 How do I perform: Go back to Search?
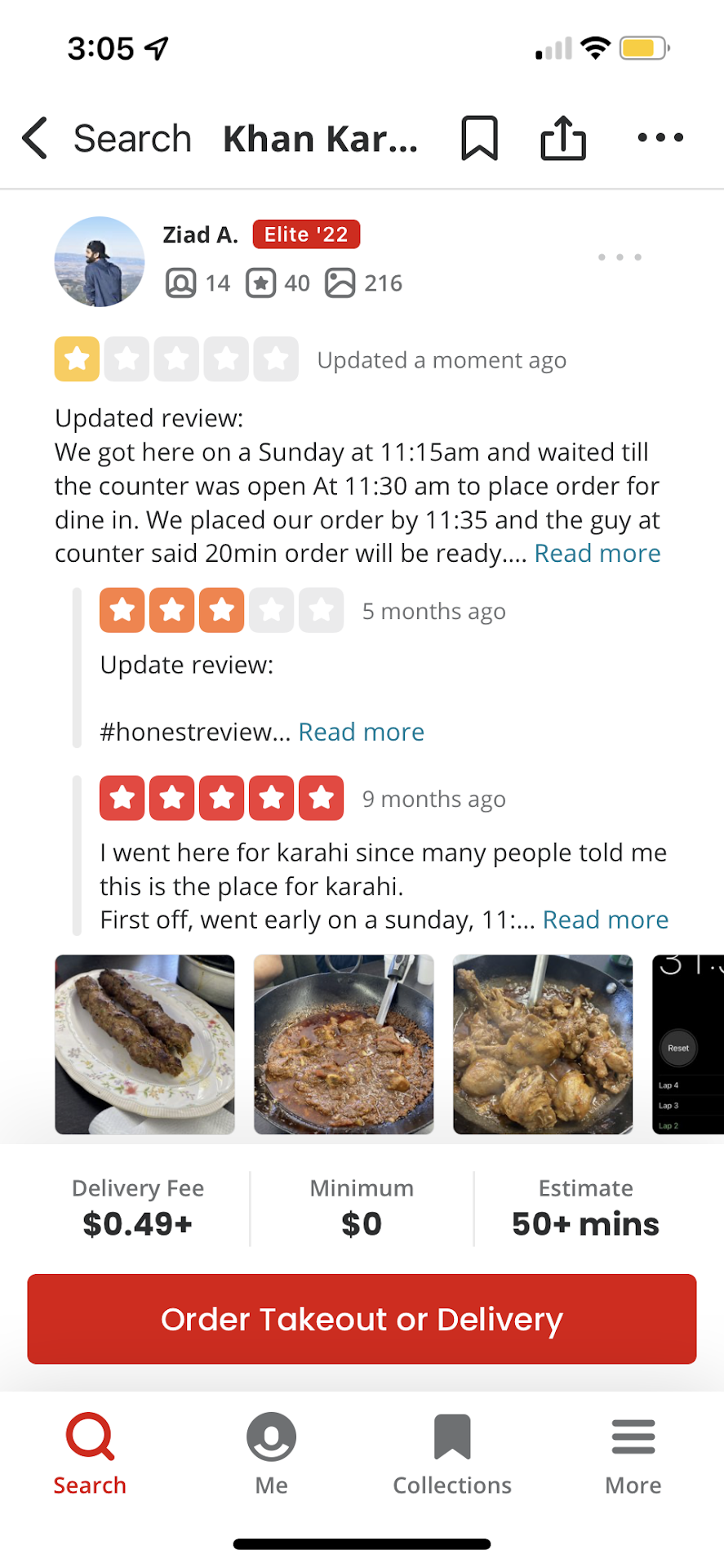[106, 138]
